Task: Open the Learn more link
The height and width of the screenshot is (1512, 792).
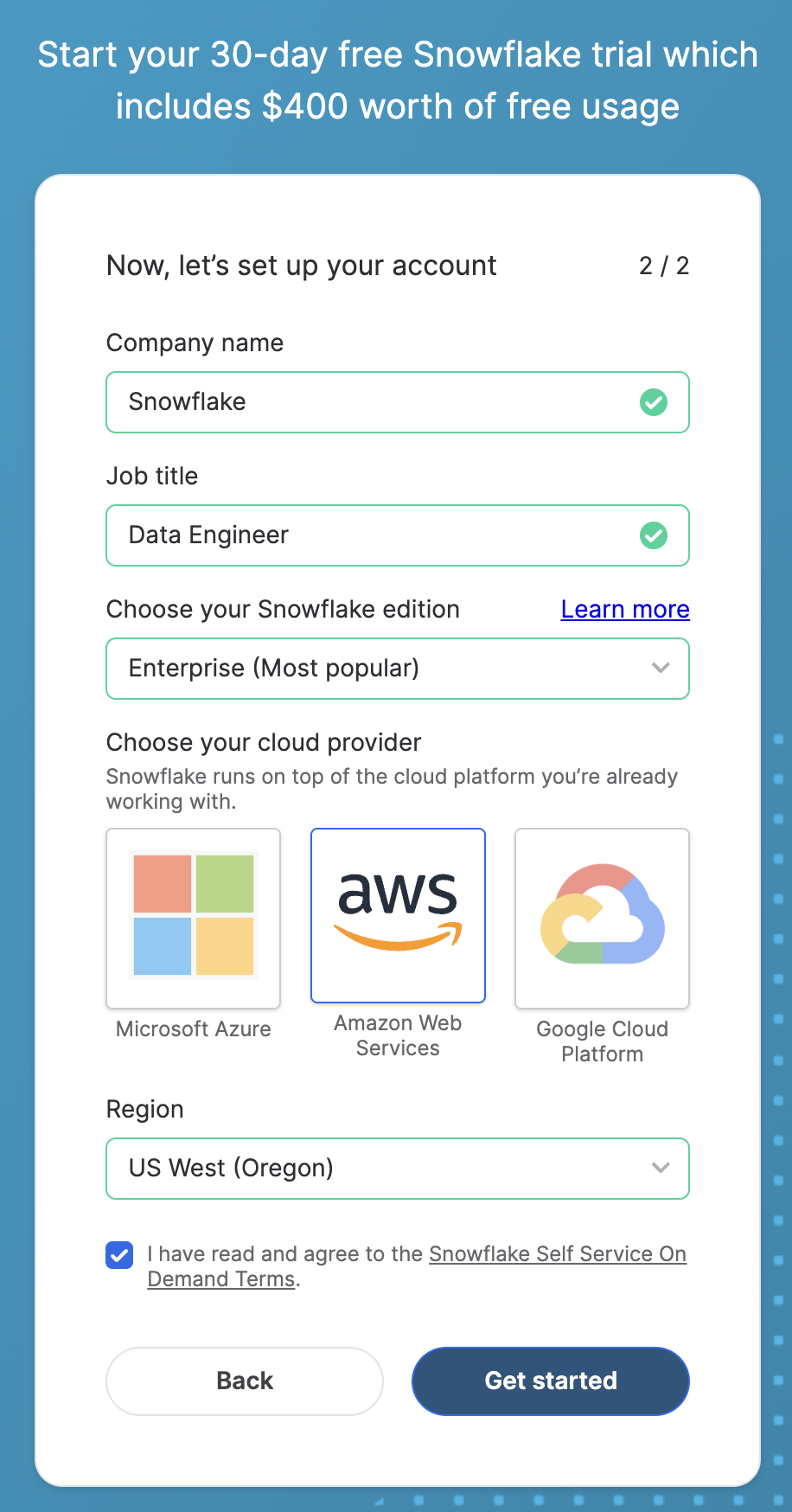Action: coord(624,610)
